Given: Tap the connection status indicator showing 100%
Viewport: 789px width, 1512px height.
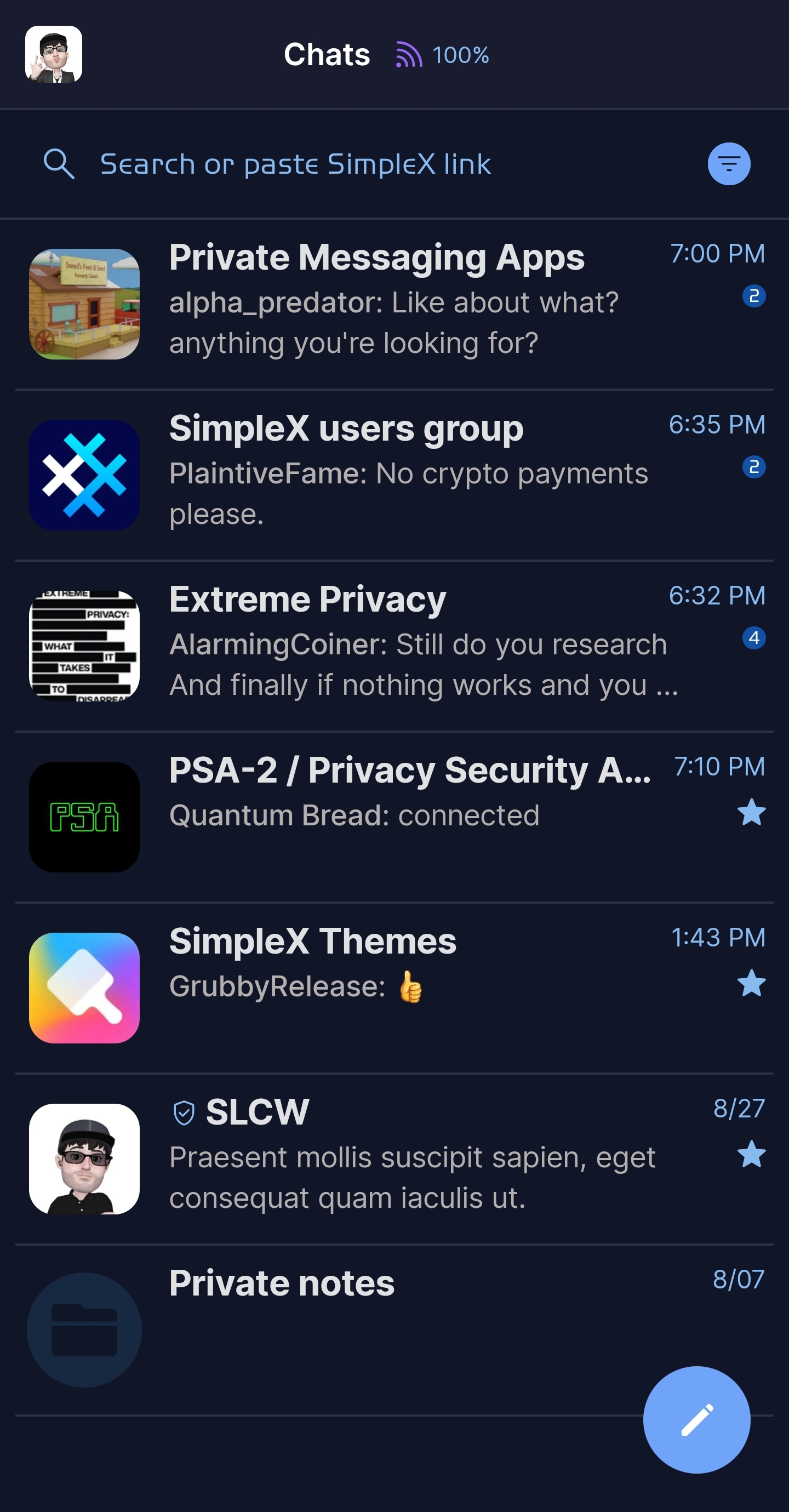Looking at the screenshot, I should (443, 55).
